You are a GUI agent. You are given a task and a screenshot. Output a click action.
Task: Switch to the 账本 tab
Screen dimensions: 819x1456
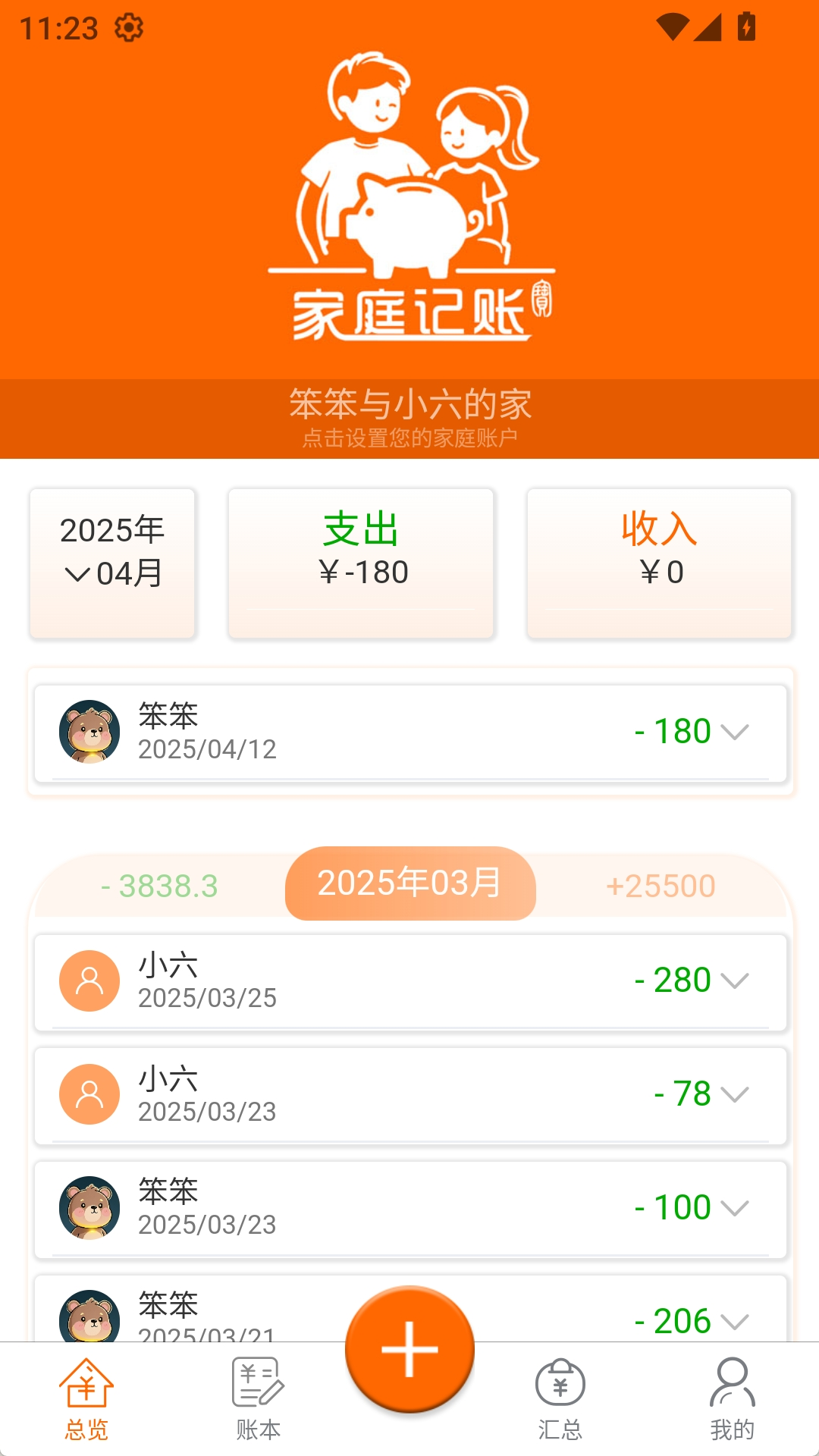tap(258, 1399)
